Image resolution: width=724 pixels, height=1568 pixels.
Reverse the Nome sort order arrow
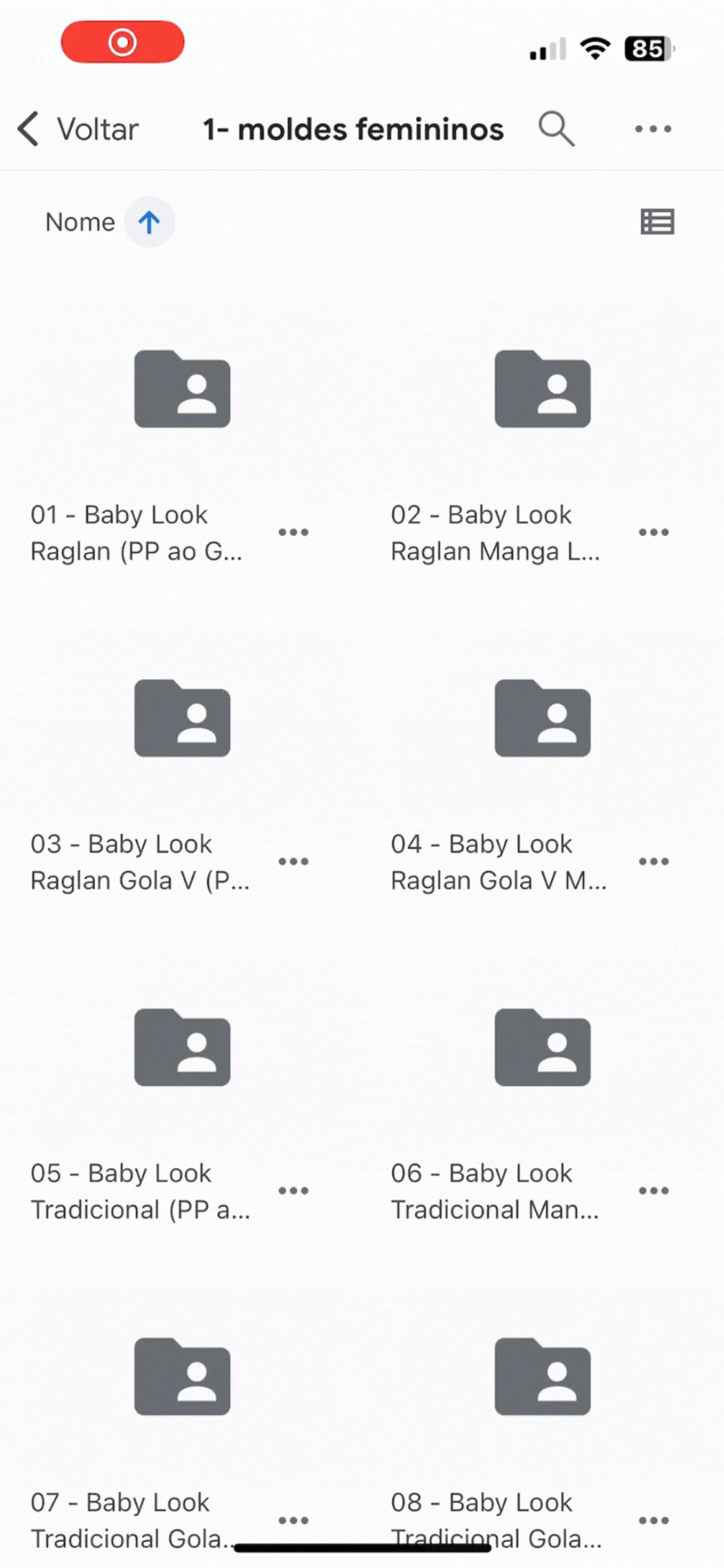[x=149, y=222]
